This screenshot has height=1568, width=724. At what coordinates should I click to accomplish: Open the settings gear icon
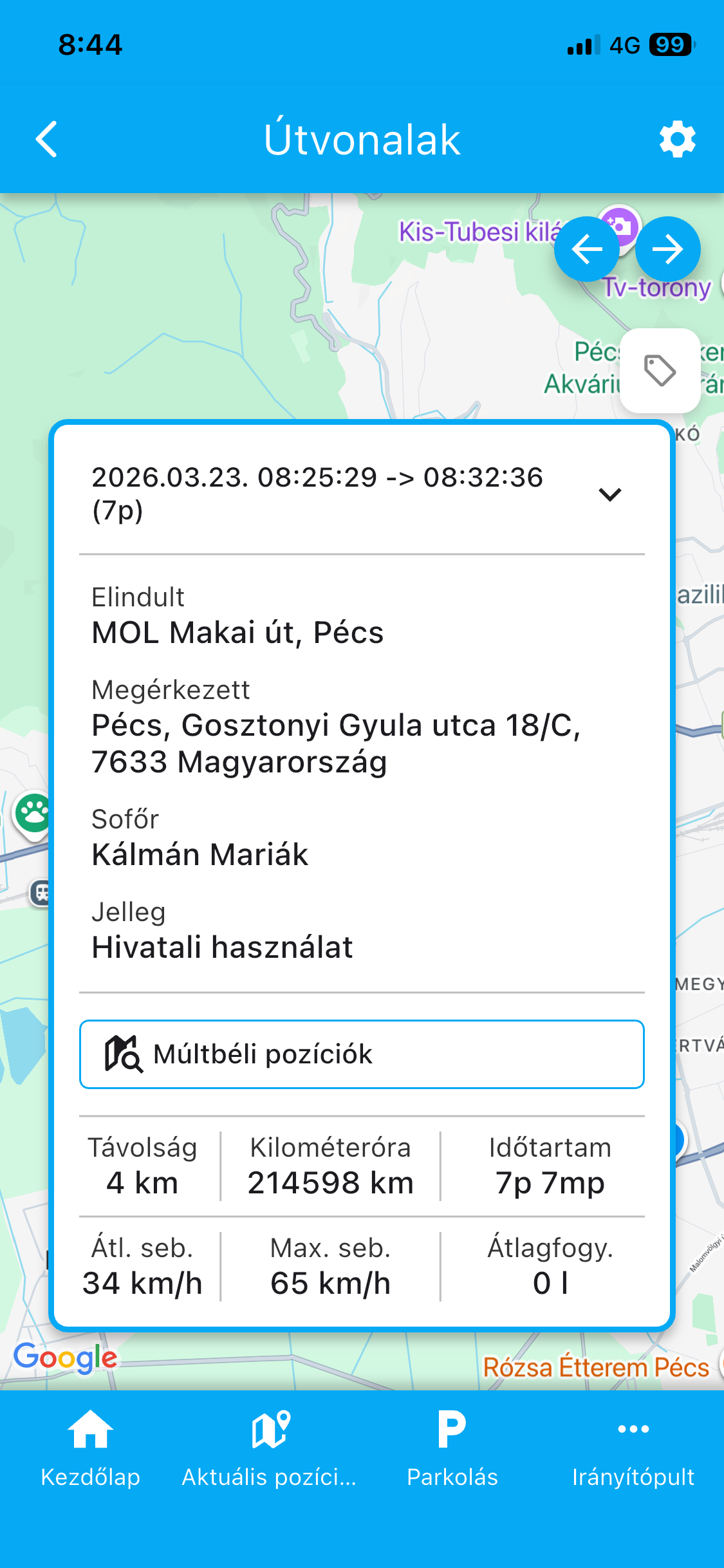point(677,139)
